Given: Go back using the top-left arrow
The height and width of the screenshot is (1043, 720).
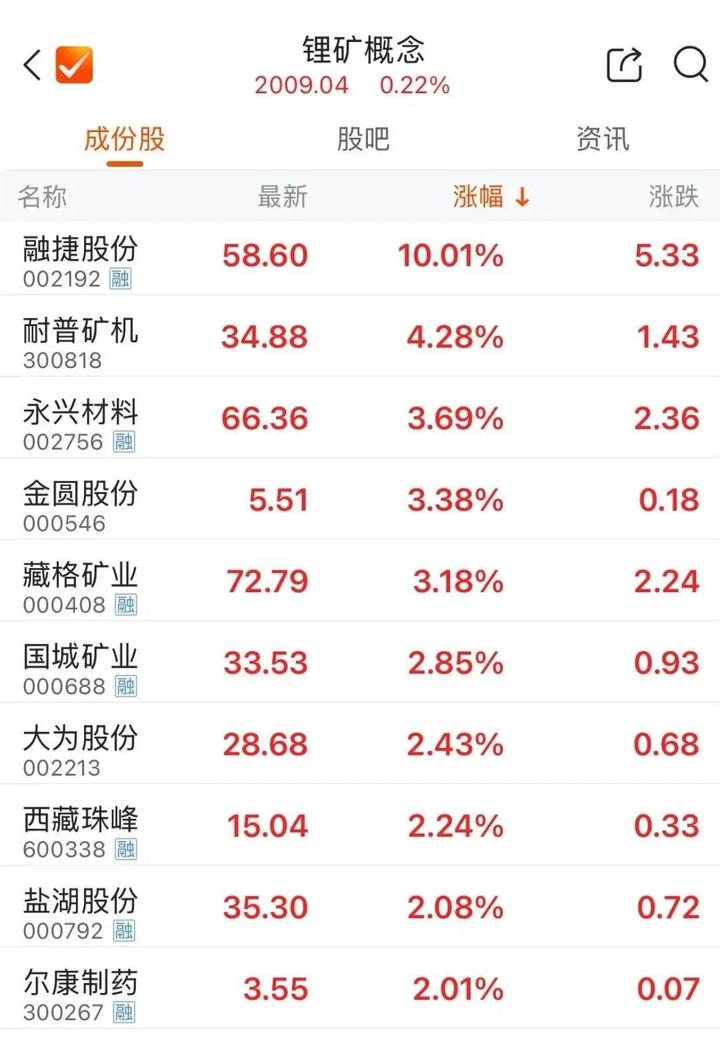Looking at the screenshot, I should 32,66.
